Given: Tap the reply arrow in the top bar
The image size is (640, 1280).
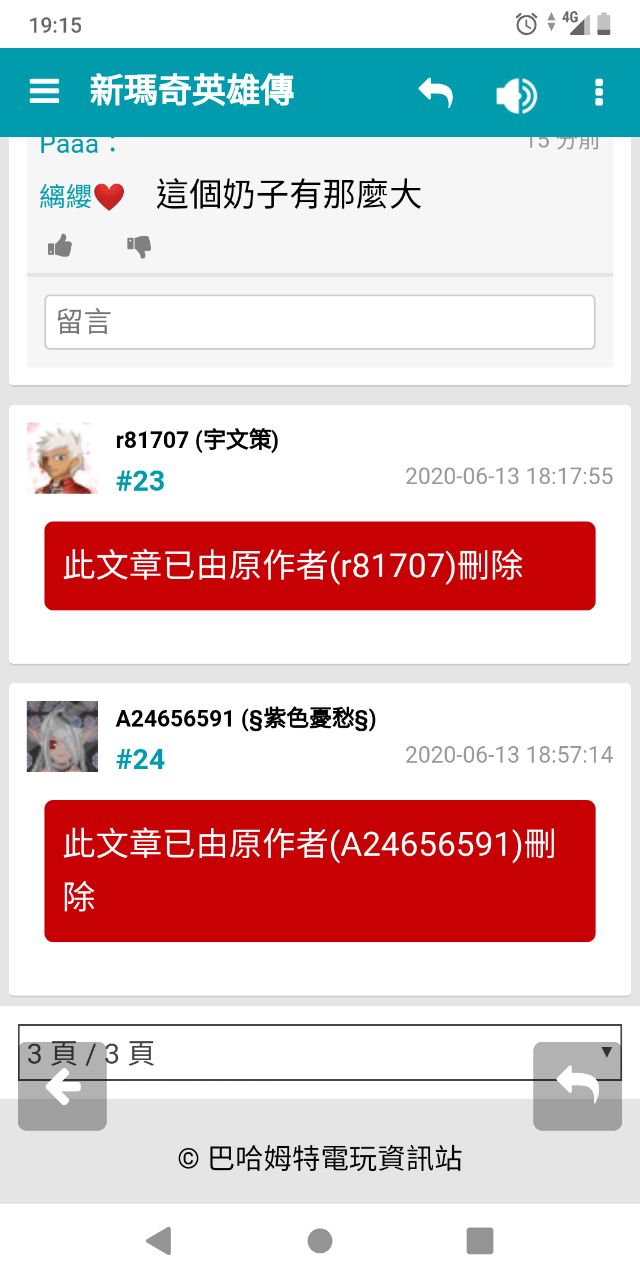Looking at the screenshot, I should [435, 93].
